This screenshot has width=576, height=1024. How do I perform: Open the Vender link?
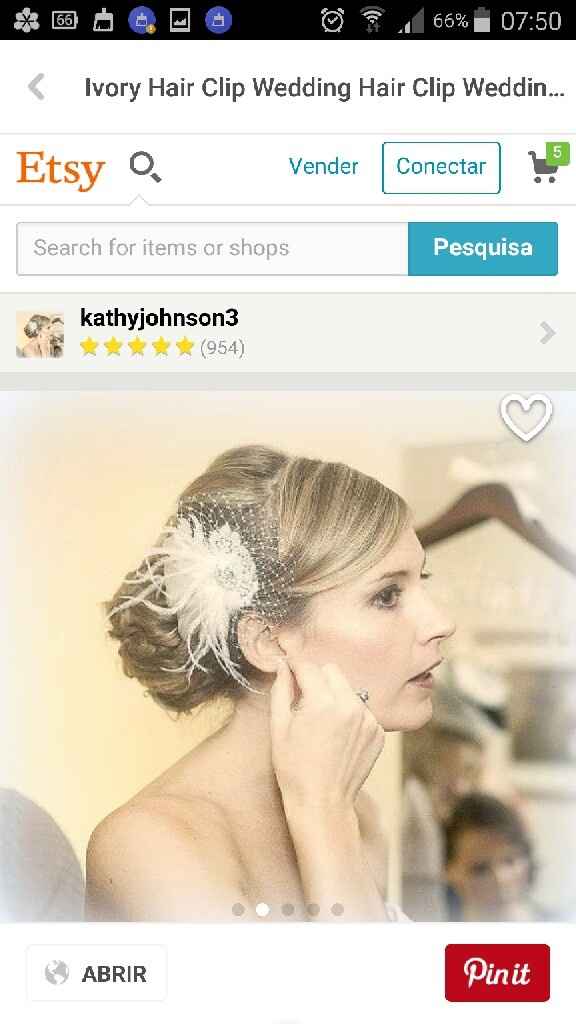[x=323, y=167]
